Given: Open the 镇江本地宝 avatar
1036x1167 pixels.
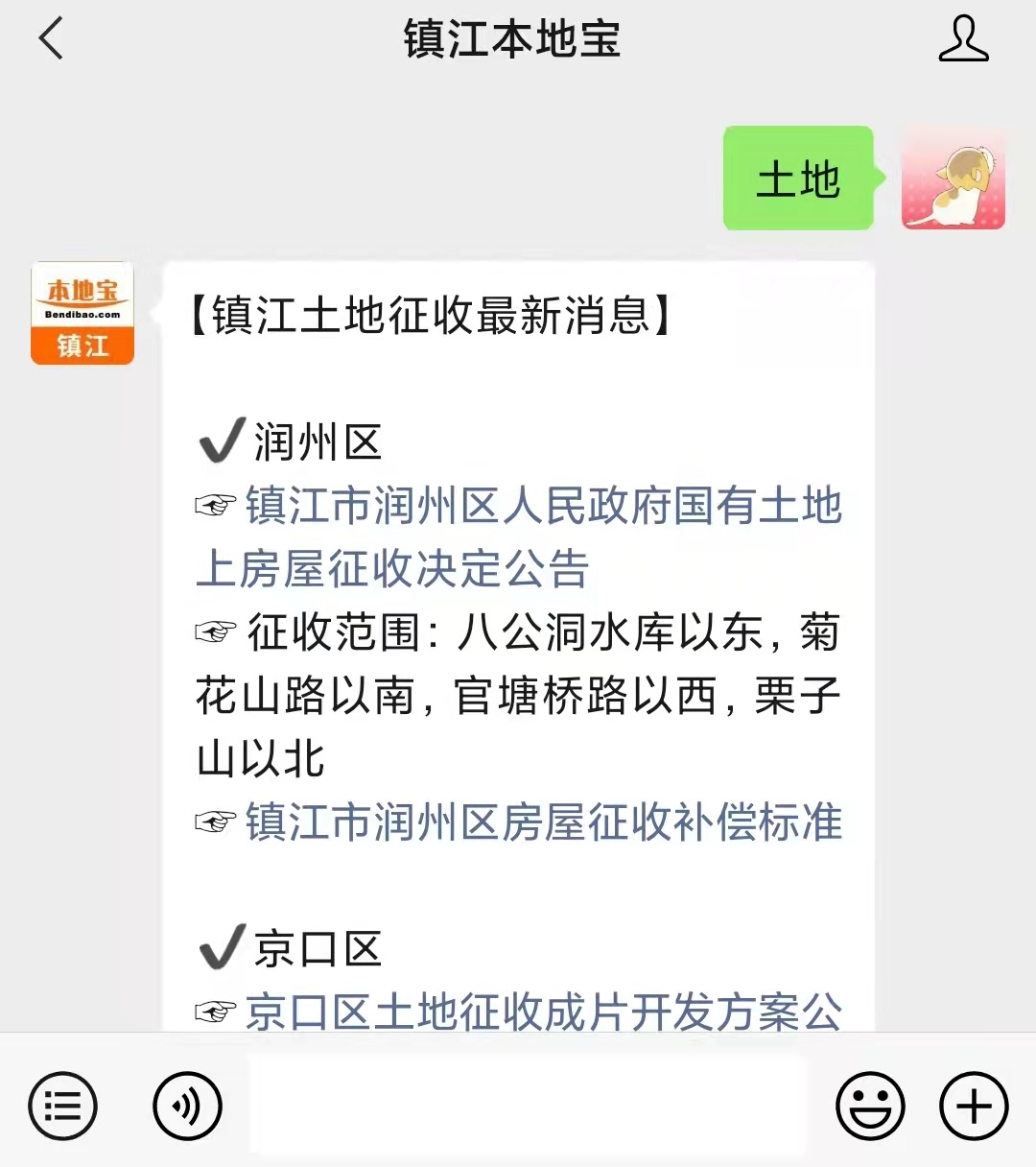Looking at the screenshot, I should click(x=82, y=313).
